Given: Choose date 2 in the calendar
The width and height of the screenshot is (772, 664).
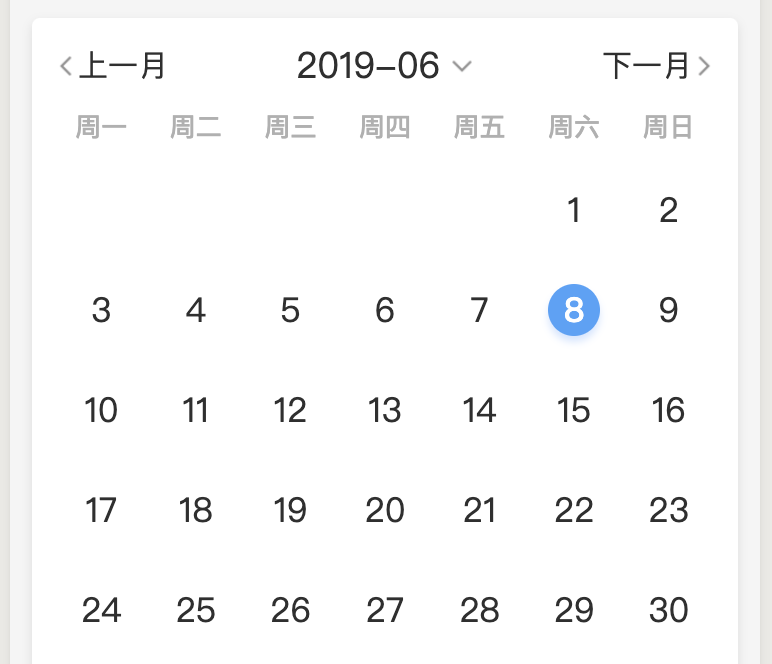Looking at the screenshot, I should [x=669, y=210].
